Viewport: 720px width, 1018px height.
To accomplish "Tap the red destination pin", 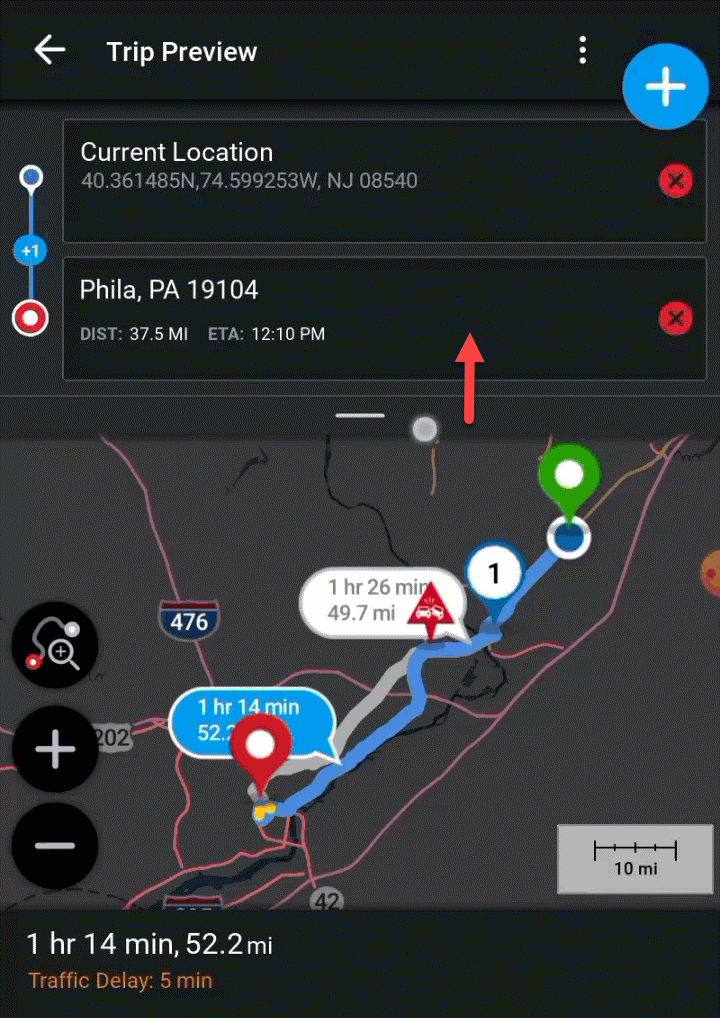I will point(261,748).
